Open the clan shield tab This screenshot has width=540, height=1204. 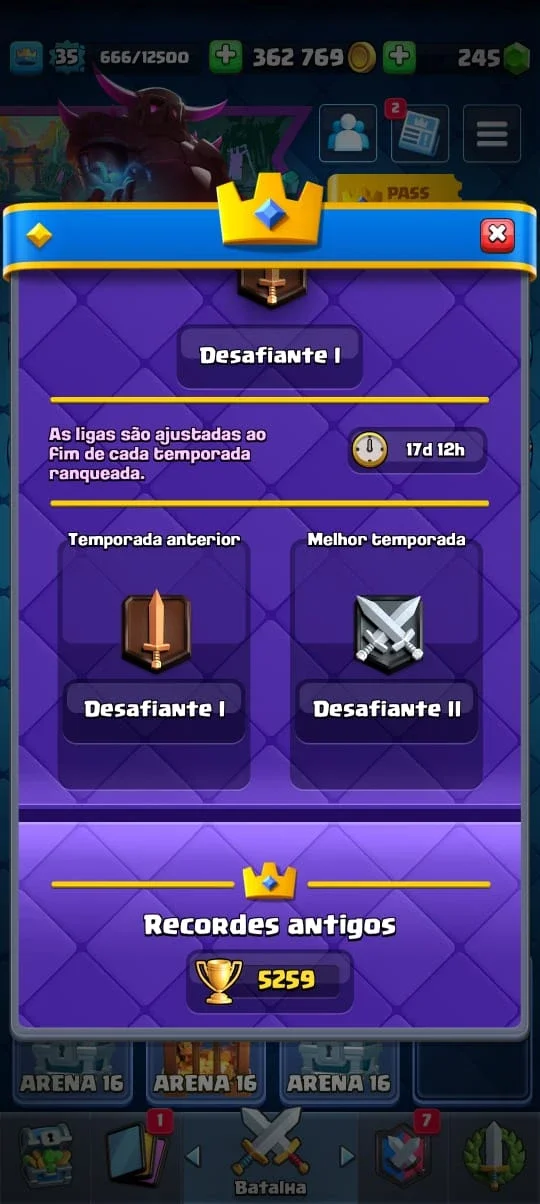coord(403,1157)
